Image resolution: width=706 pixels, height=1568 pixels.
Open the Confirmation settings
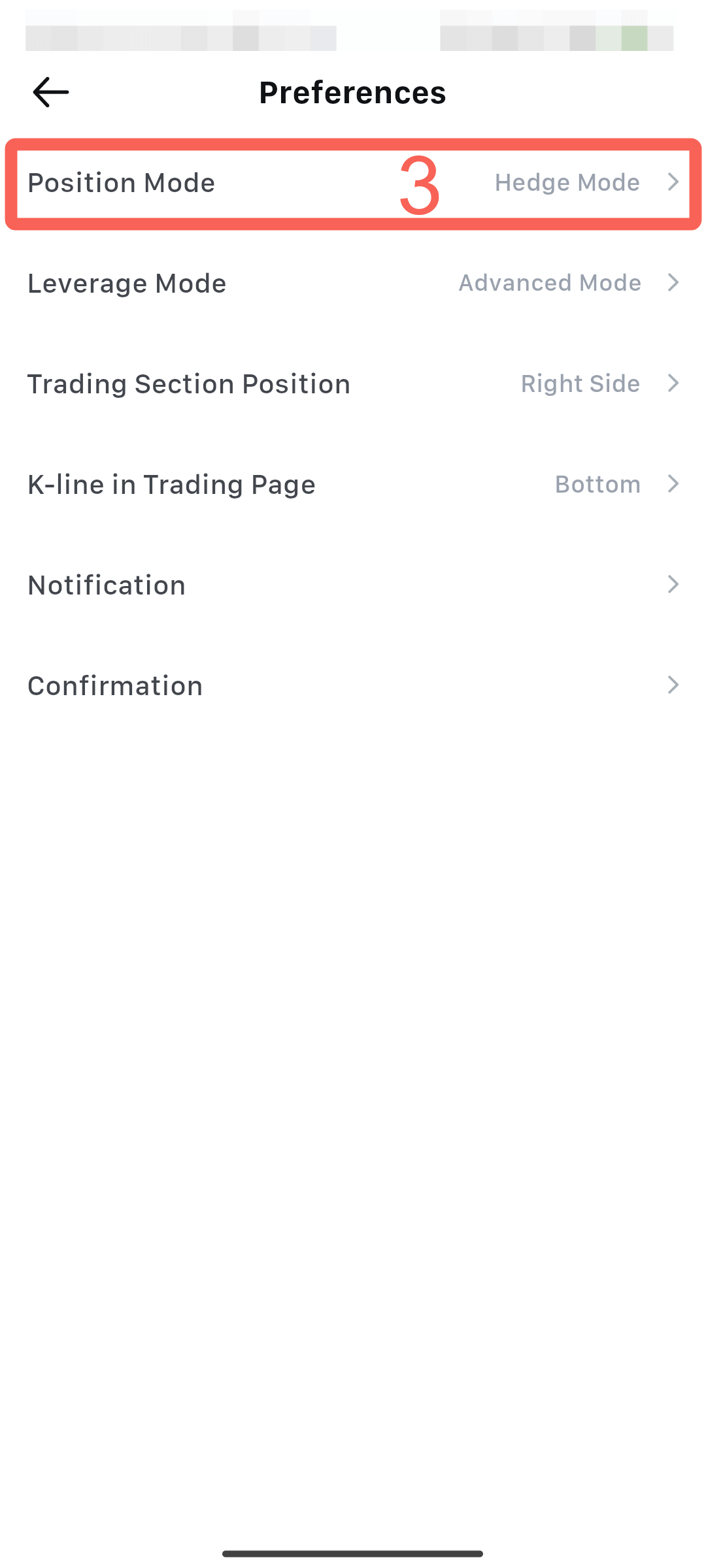pos(353,686)
